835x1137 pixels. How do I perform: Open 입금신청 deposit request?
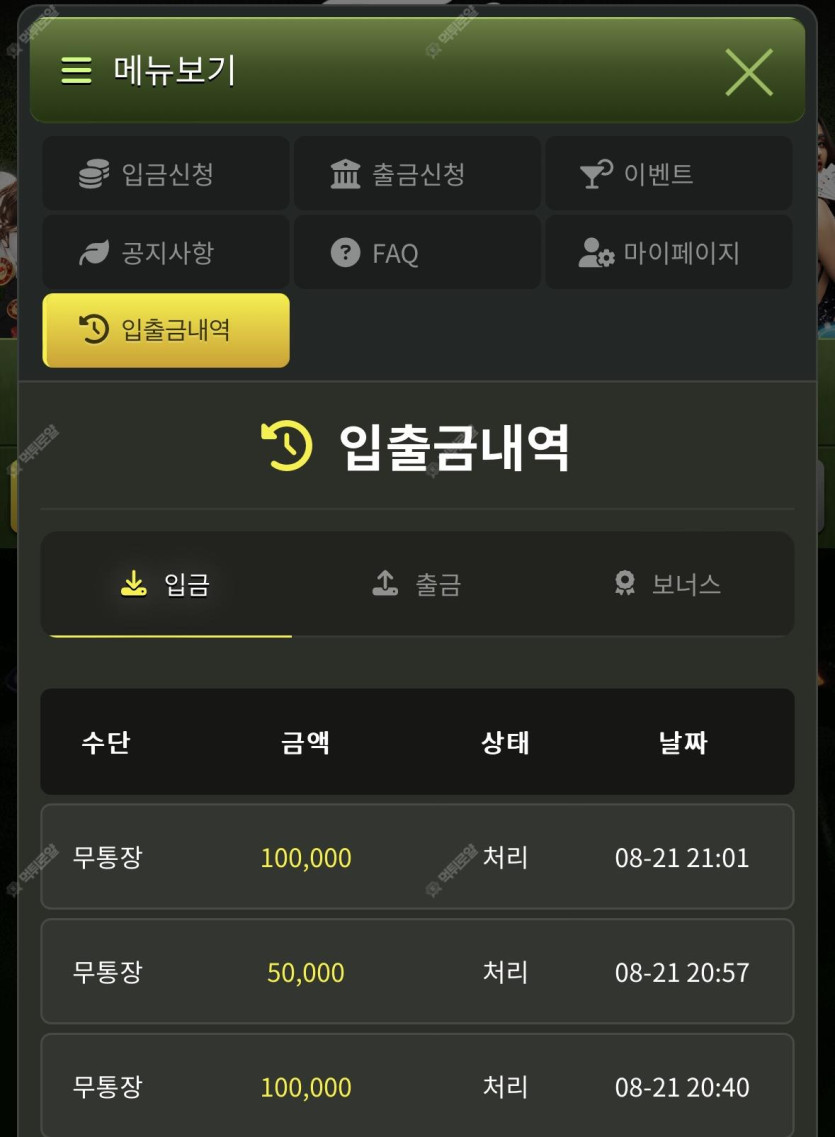(x=166, y=174)
